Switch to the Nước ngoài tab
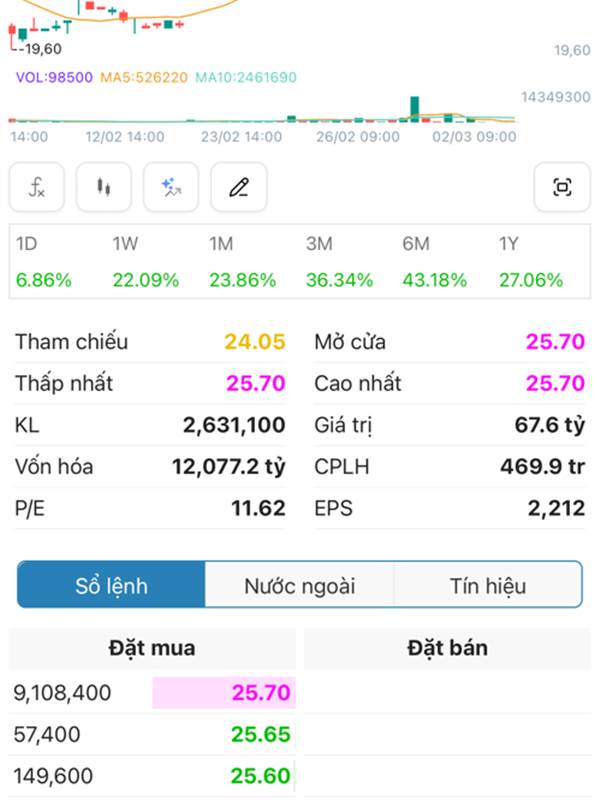 pos(299,585)
